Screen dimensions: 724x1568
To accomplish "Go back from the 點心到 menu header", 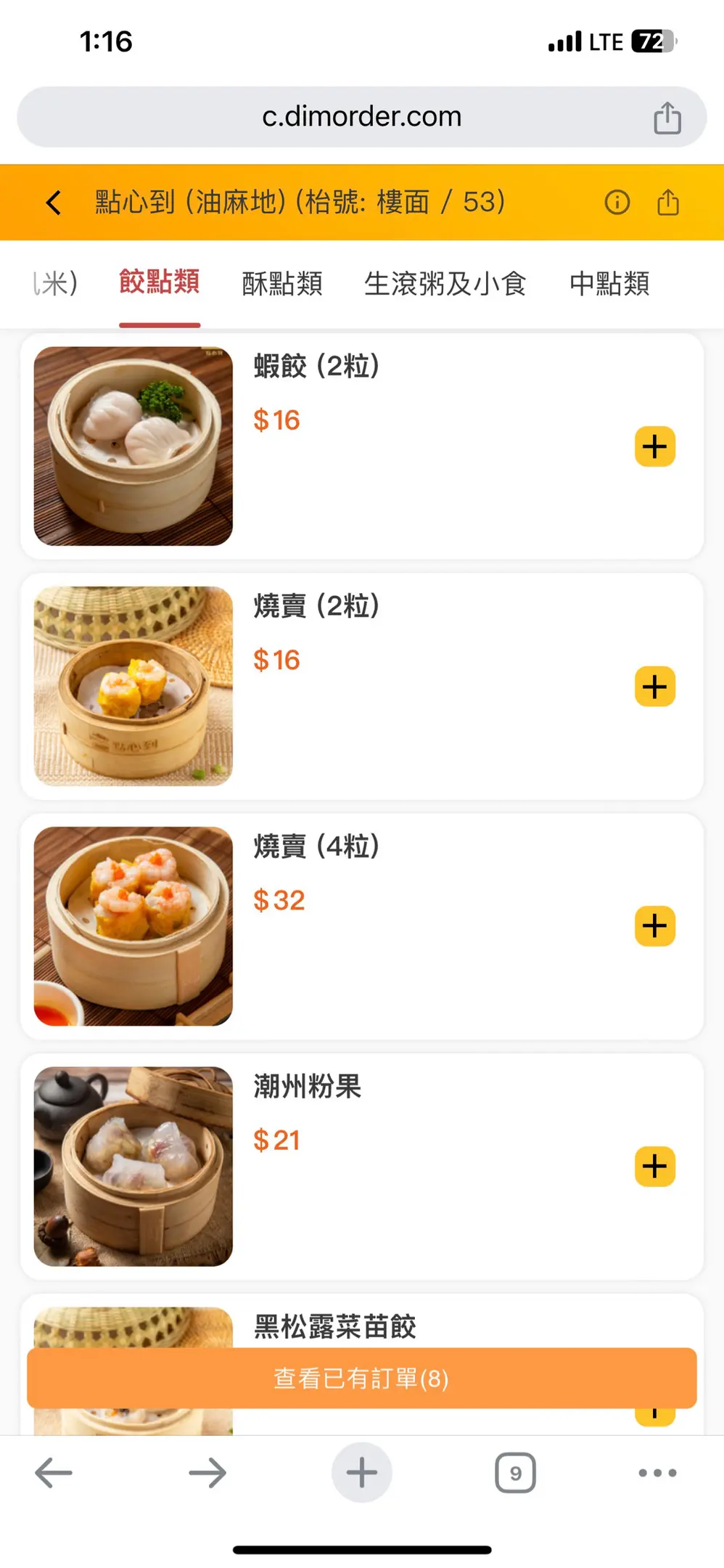I will pyautogui.click(x=53, y=203).
